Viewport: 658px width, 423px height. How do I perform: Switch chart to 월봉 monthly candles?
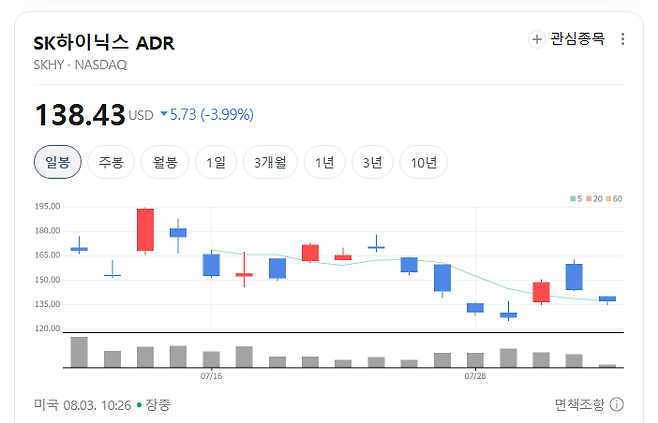[x=165, y=162]
